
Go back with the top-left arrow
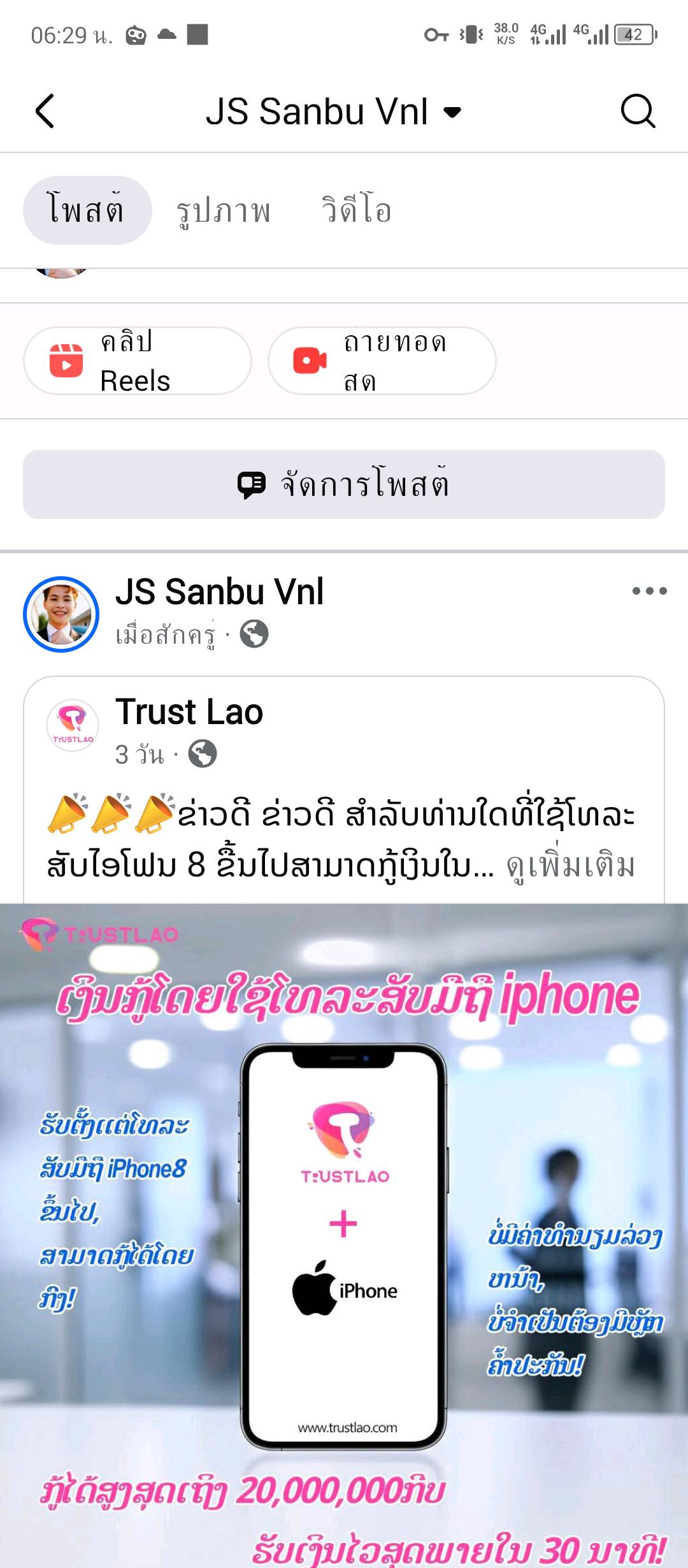tap(46, 112)
